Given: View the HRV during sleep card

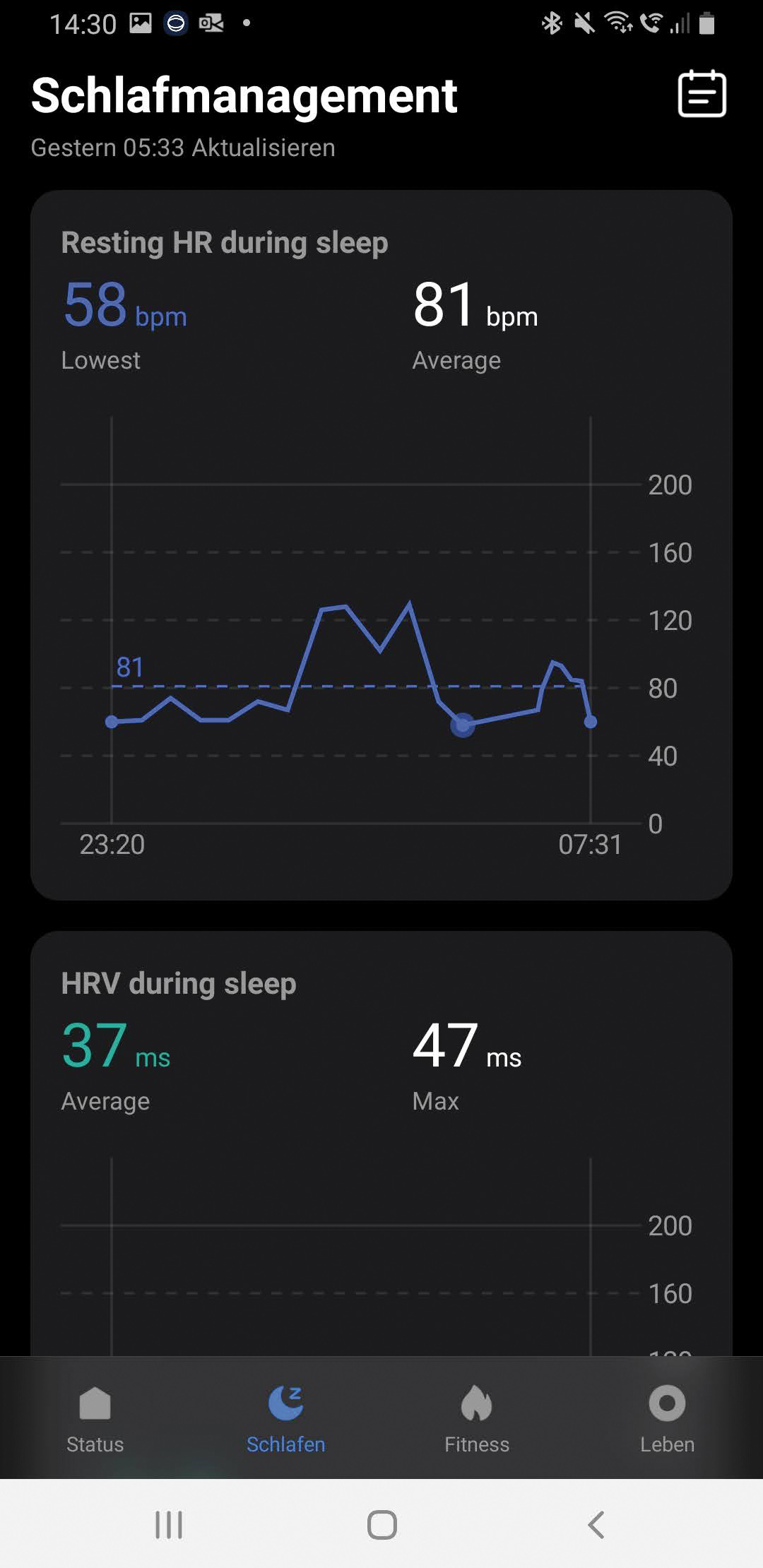Looking at the screenshot, I should (x=381, y=1144).
